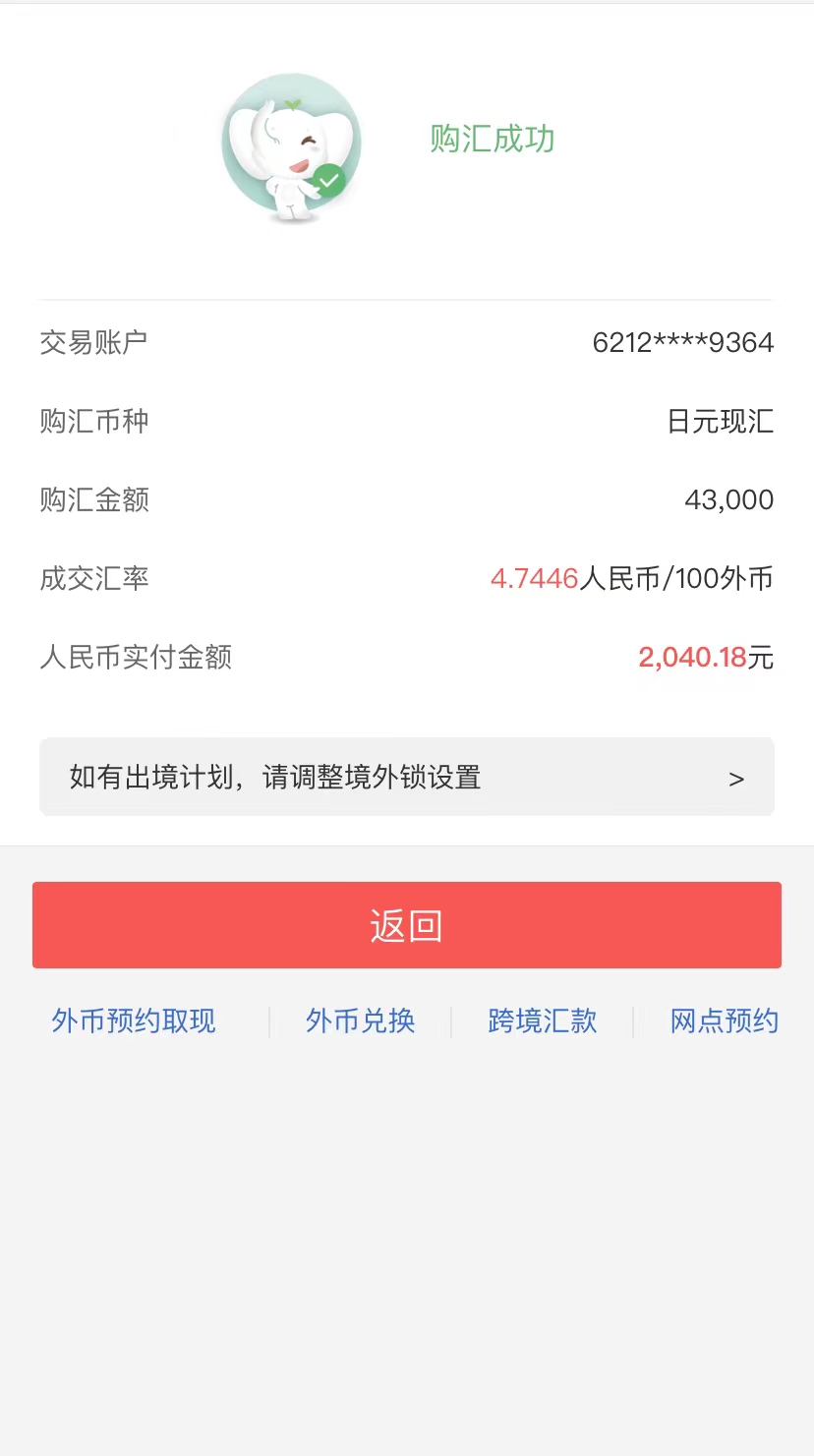This screenshot has width=814, height=1456.
Task: Click the green checkmark badge on mascot
Action: coord(329,181)
